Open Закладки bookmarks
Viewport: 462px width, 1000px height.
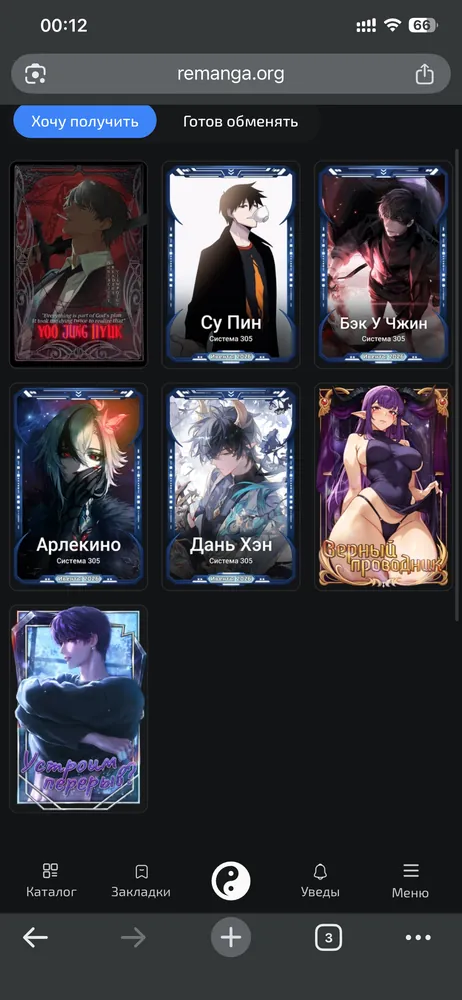141,881
